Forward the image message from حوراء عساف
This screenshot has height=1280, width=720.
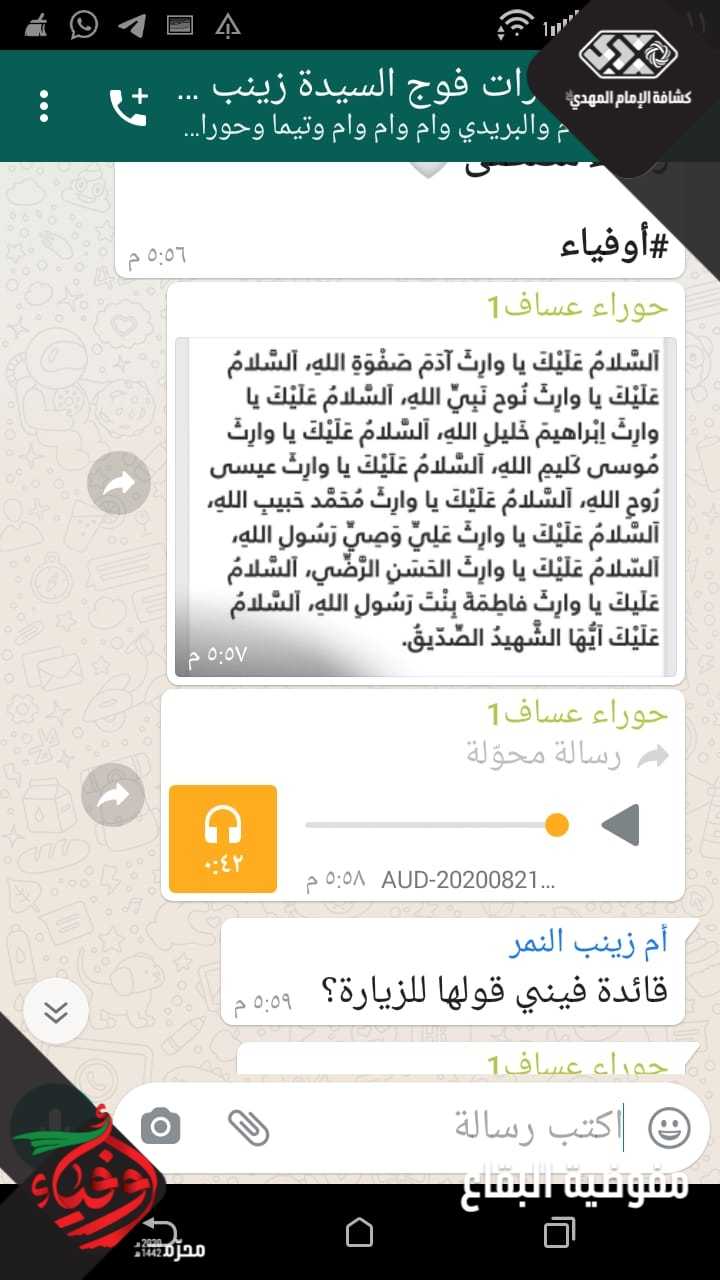point(119,485)
